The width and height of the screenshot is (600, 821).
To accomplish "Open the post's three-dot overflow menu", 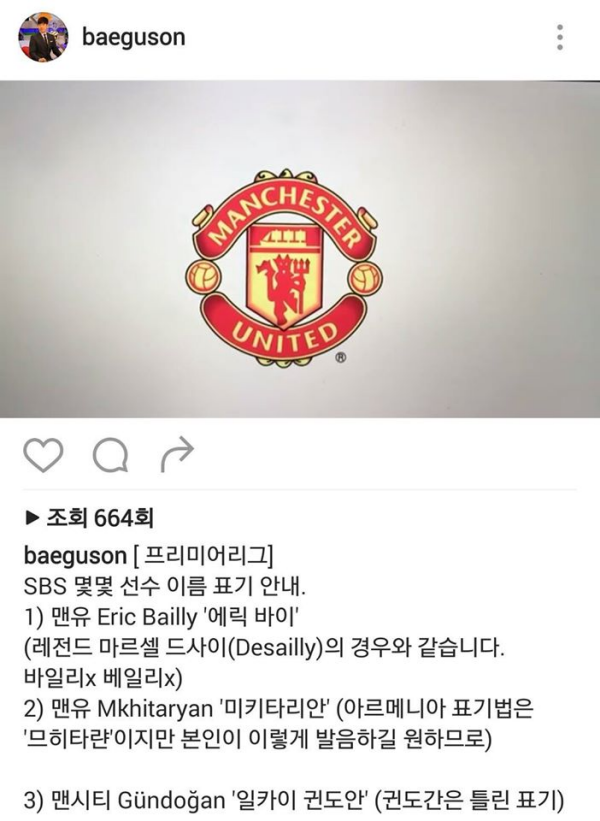I will pyautogui.click(x=561, y=38).
